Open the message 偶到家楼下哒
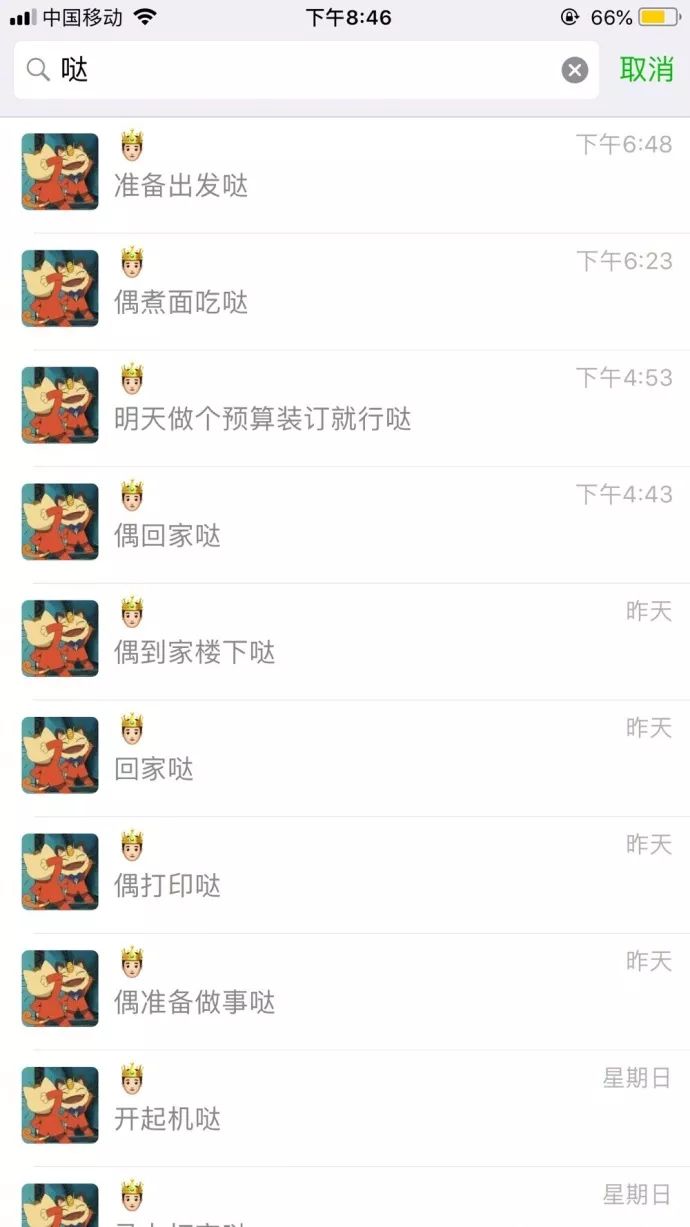The width and height of the screenshot is (690, 1227). coord(345,641)
